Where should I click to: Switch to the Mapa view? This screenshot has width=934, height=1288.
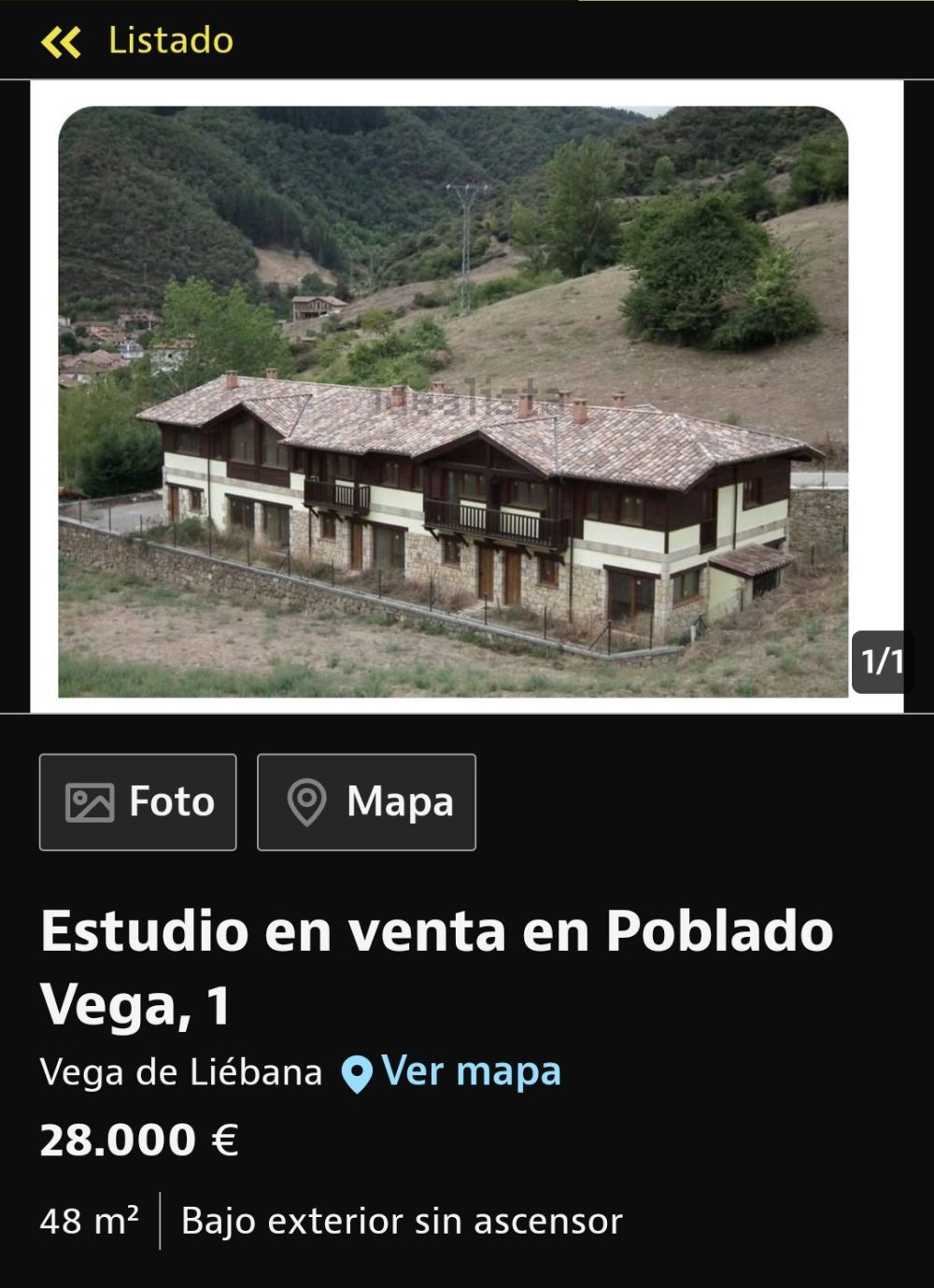(366, 801)
